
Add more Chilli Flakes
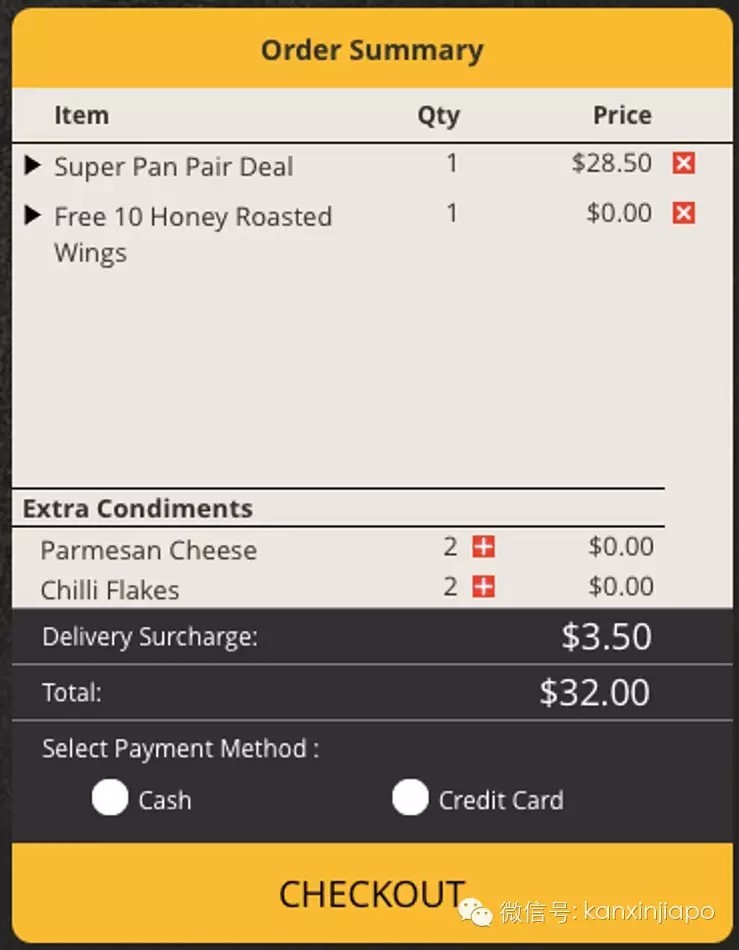coord(484,587)
